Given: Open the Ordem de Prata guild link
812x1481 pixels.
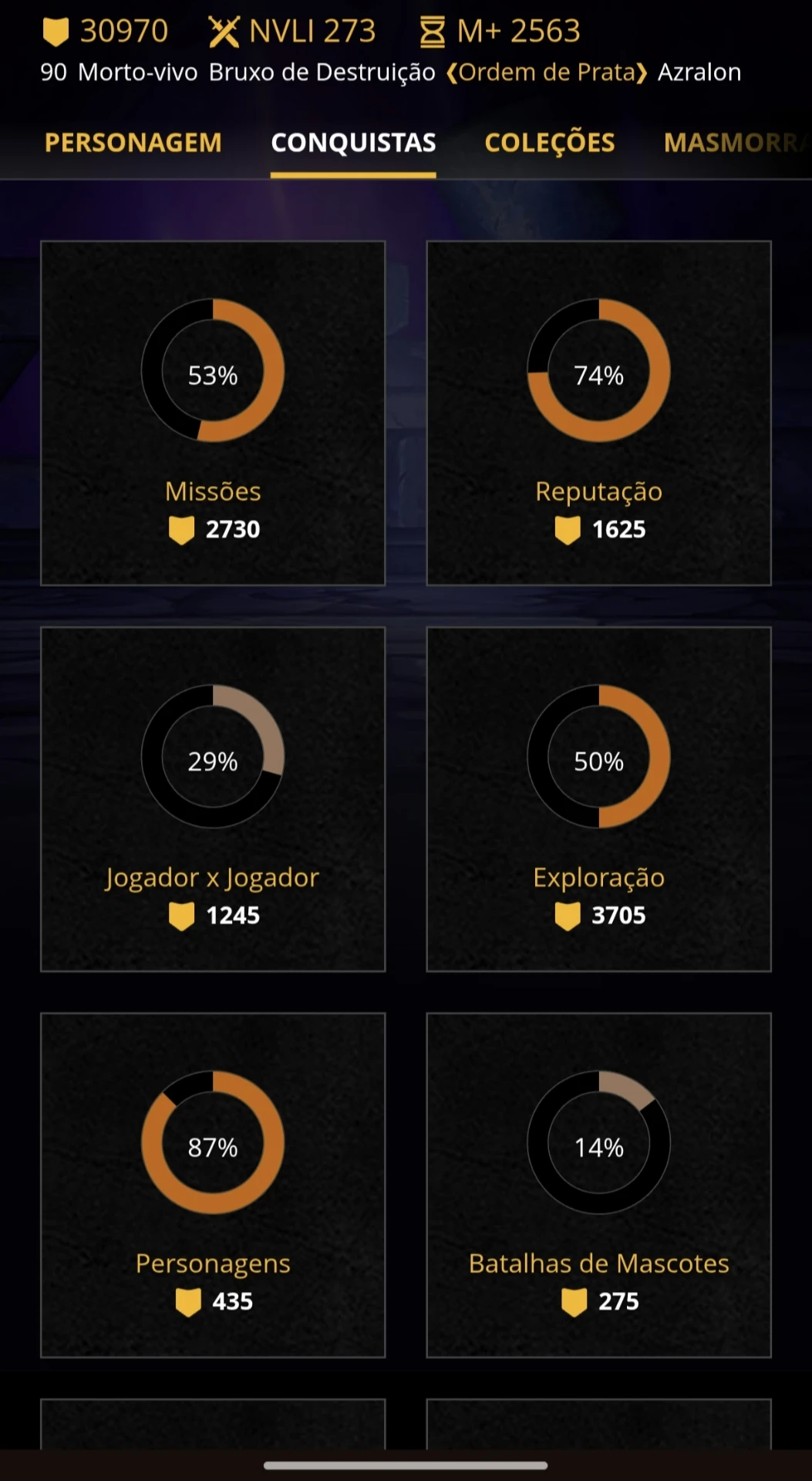Looking at the screenshot, I should [x=547, y=73].
